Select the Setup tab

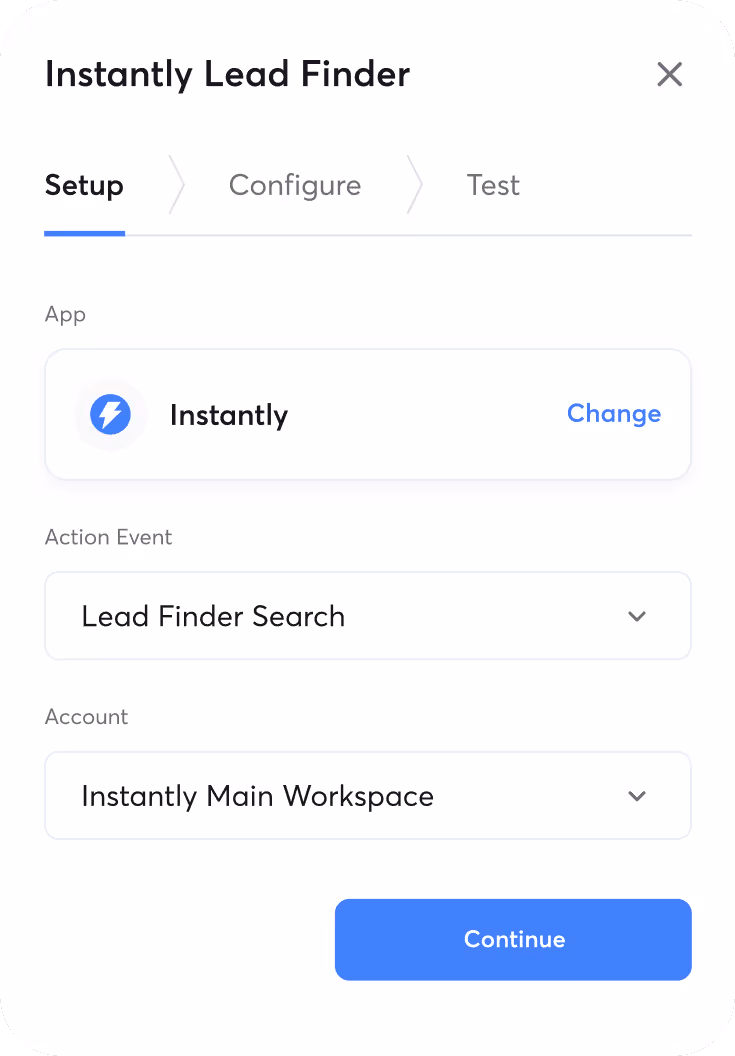point(84,185)
